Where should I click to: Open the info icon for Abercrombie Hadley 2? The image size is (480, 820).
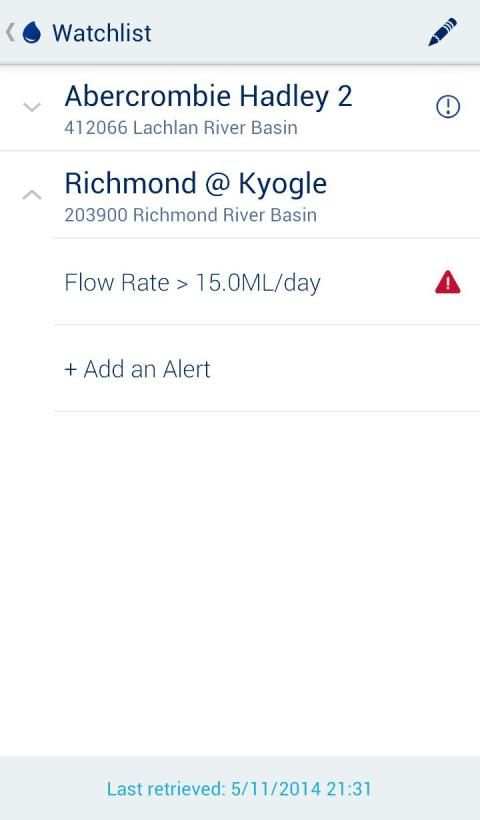coord(448,107)
